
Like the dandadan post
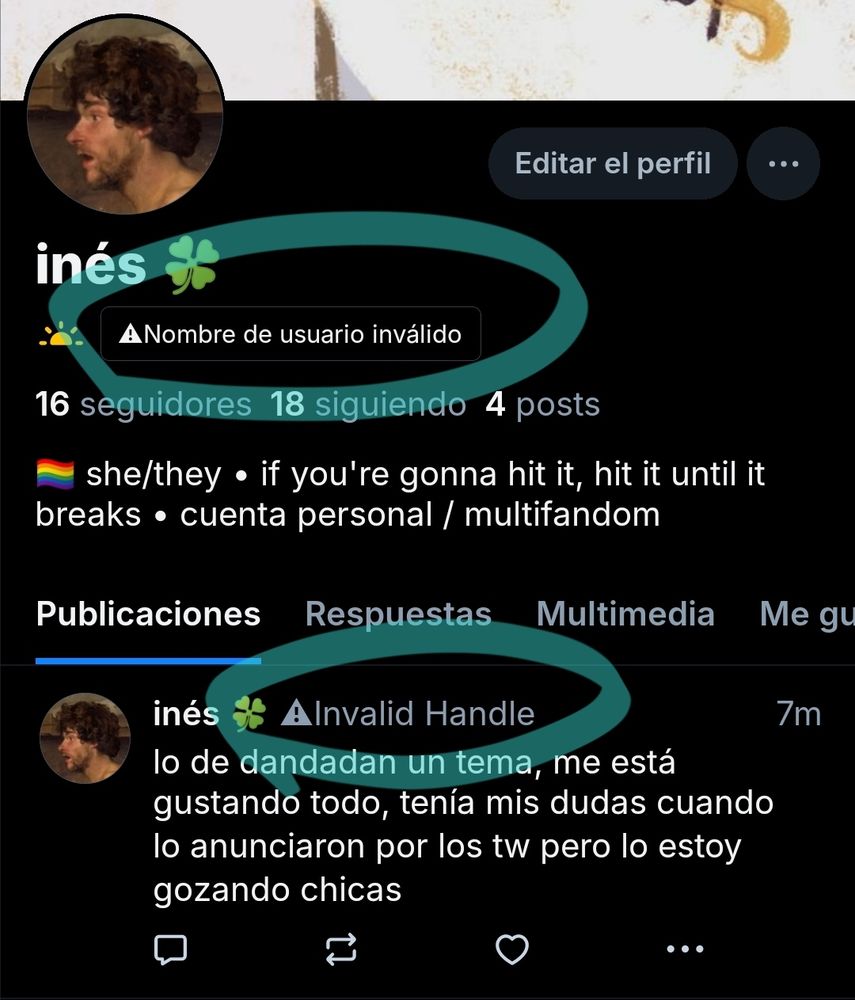tap(512, 950)
